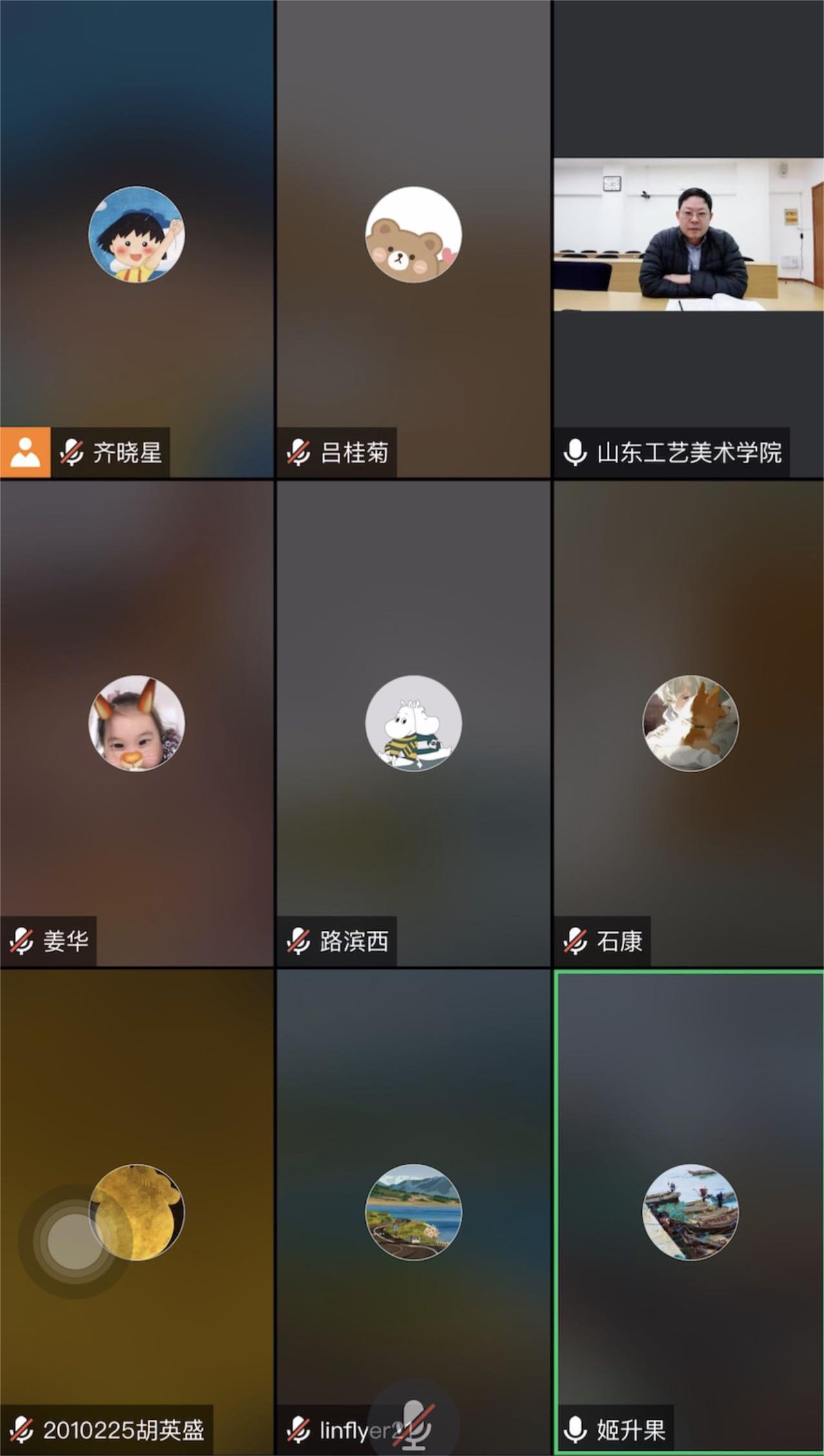The width and height of the screenshot is (824, 1456).
Task: Open the linflyer participant tile
Action: 413,1212
